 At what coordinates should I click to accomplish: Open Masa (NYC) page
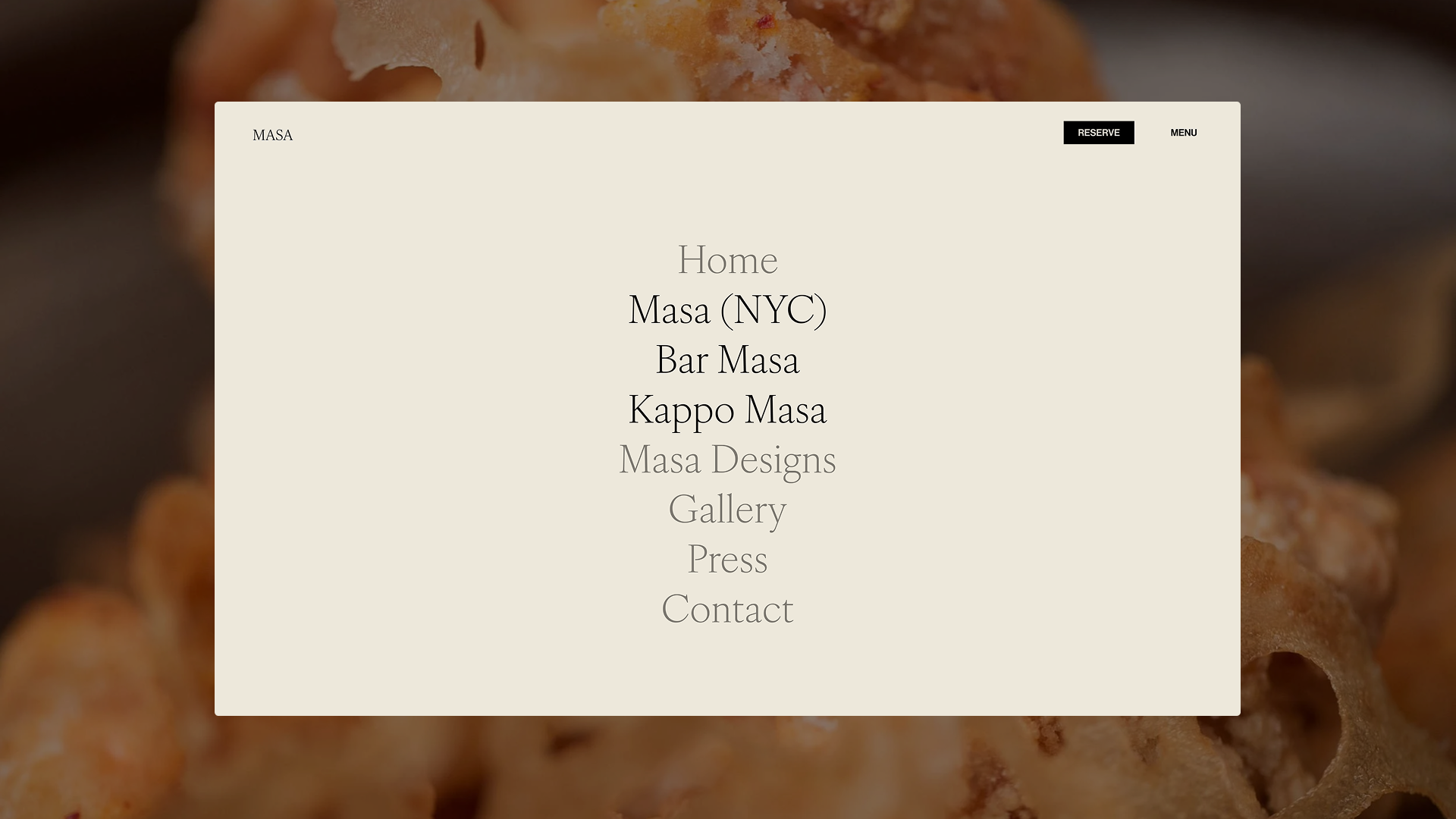[727, 310]
